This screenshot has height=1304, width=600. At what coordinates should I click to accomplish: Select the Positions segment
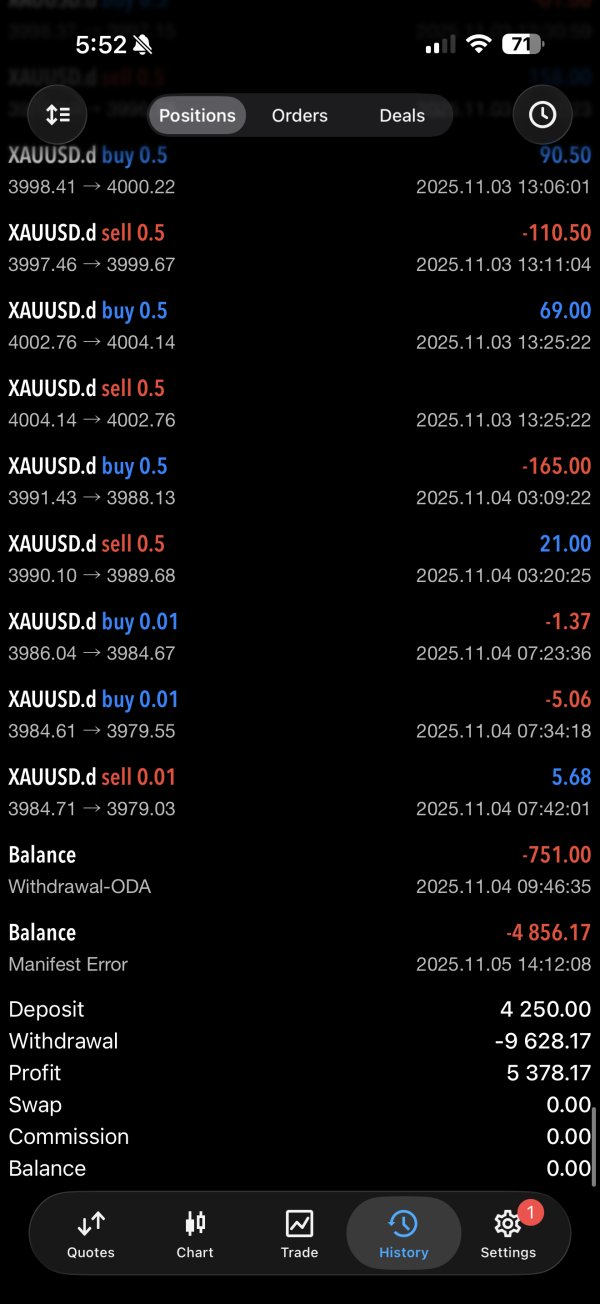(197, 116)
